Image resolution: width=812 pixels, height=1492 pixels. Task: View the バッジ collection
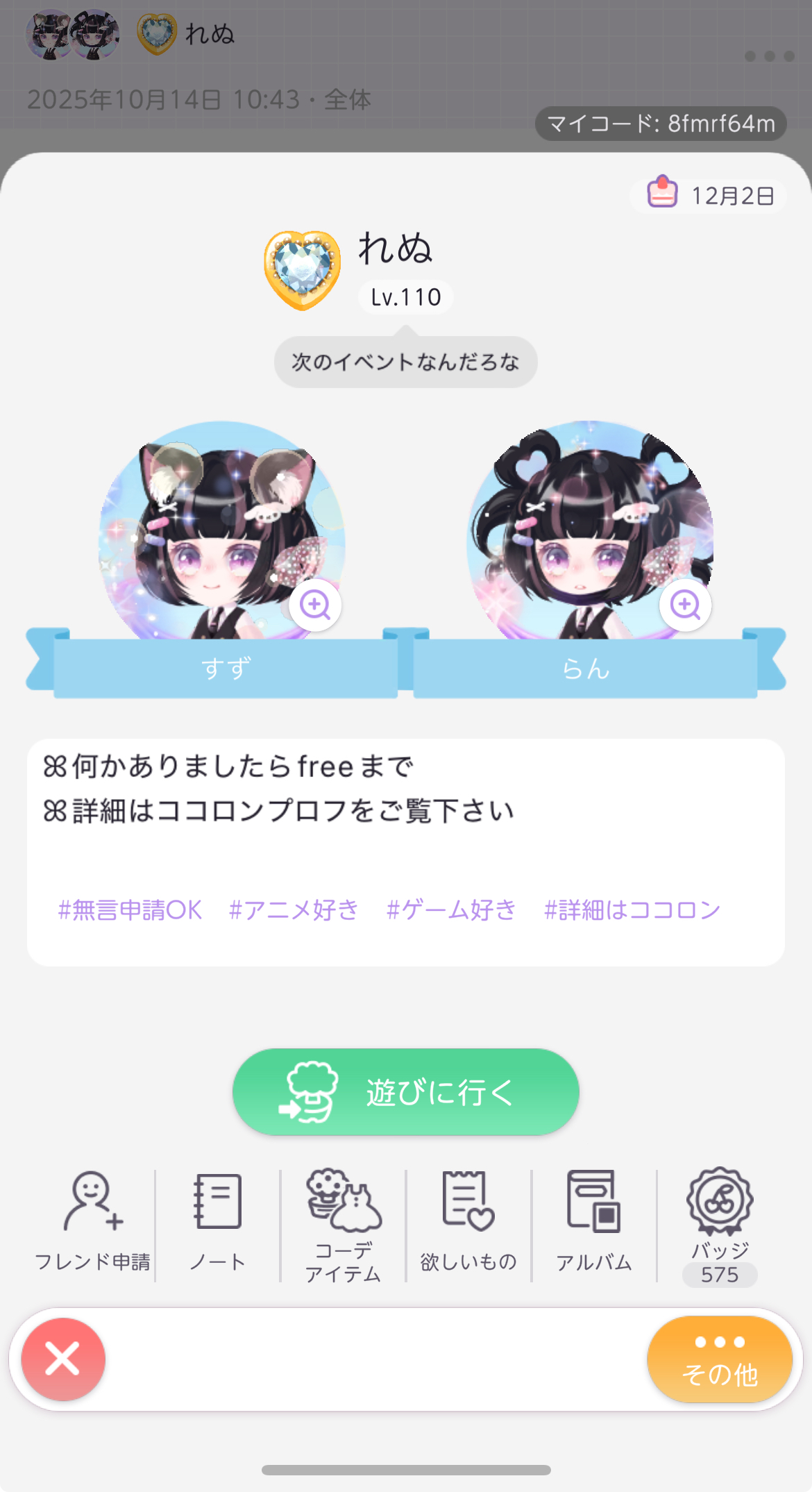point(720,1225)
